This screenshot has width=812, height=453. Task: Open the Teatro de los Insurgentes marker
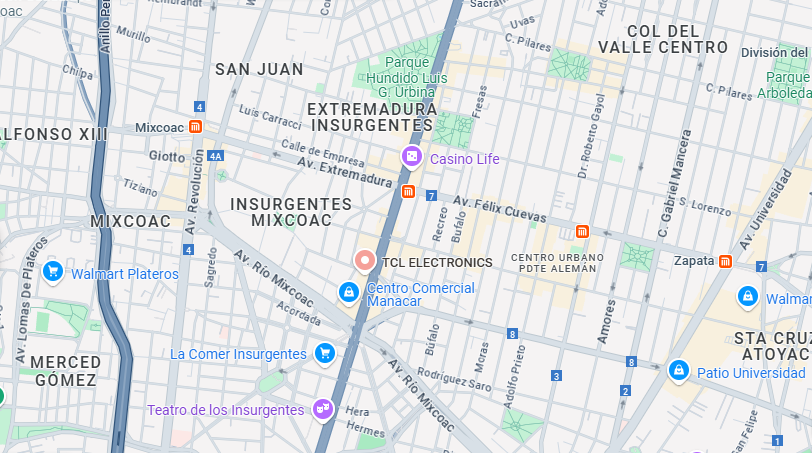click(x=322, y=408)
